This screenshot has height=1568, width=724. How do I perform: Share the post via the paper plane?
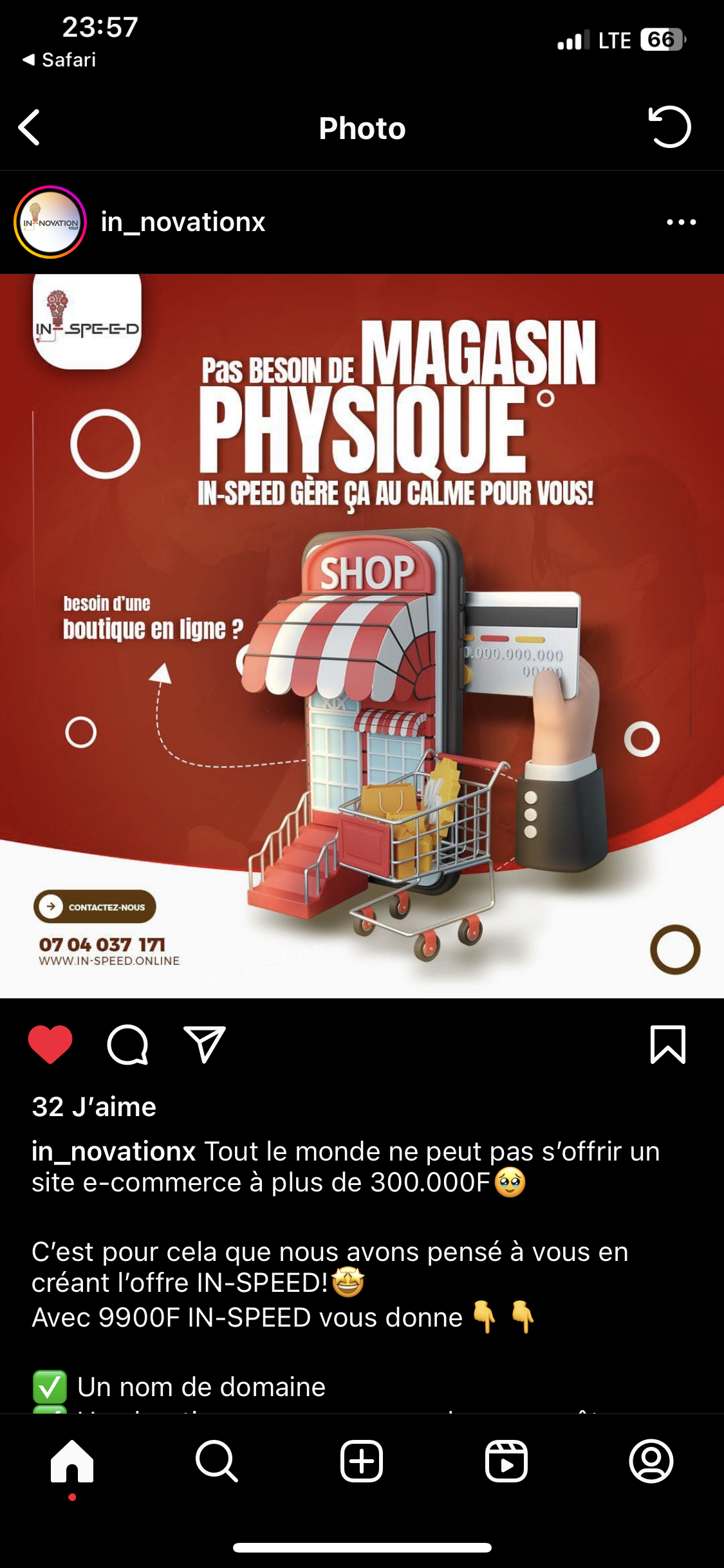pos(205,1044)
